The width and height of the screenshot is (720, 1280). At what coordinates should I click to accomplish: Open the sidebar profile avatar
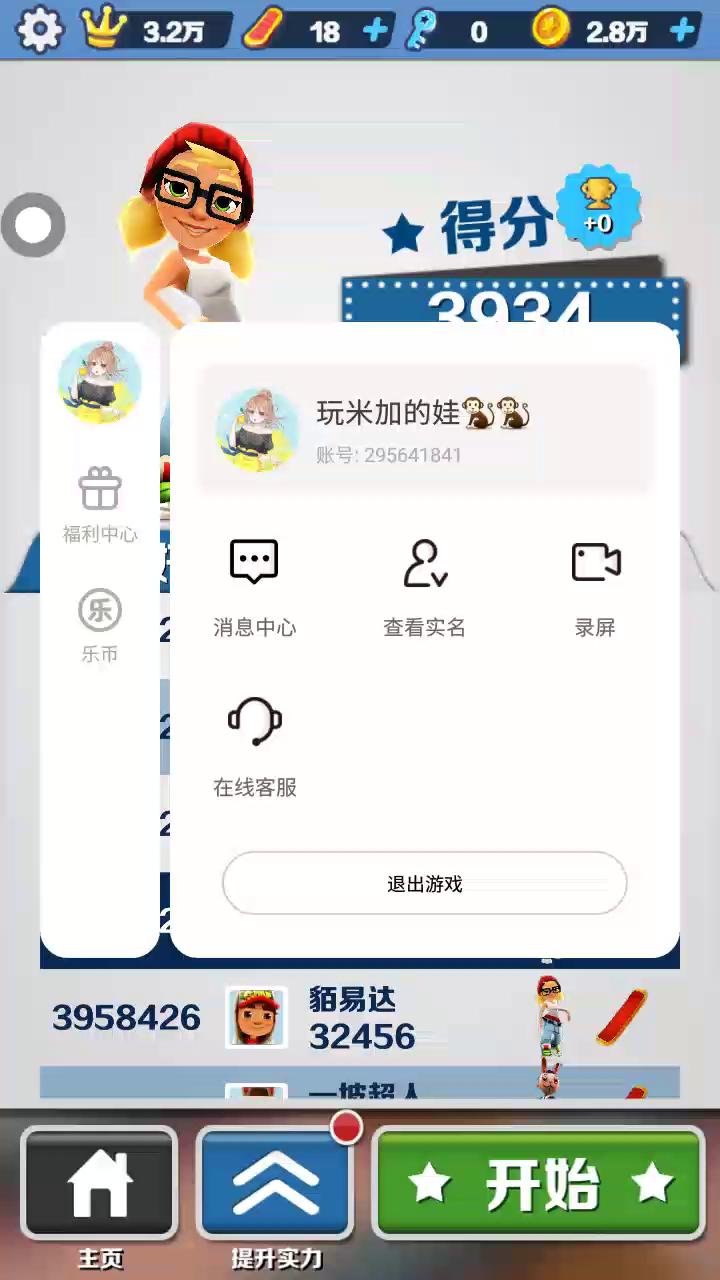[x=100, y=383]
